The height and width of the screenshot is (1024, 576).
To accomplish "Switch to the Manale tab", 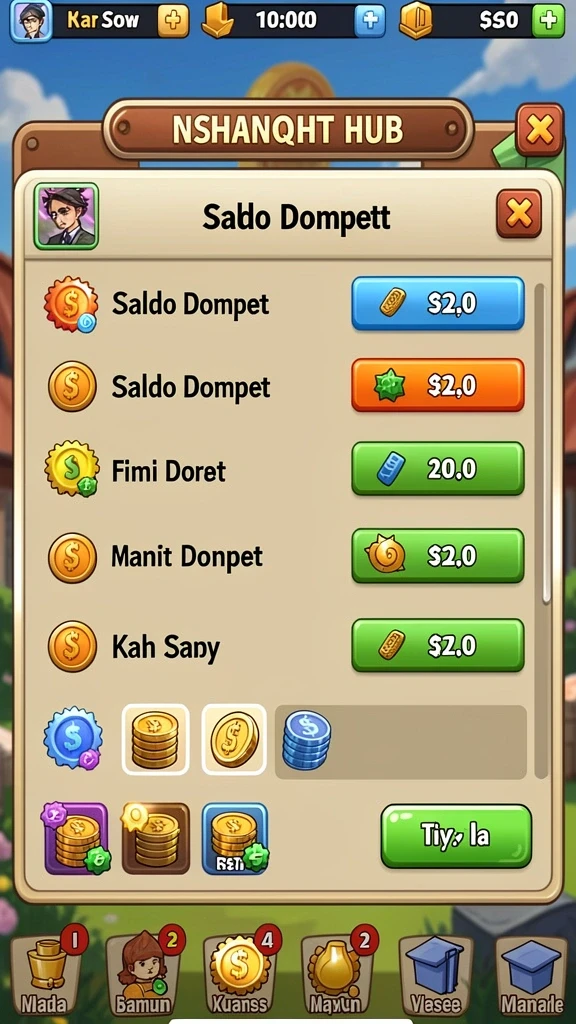I will point(531,973).
